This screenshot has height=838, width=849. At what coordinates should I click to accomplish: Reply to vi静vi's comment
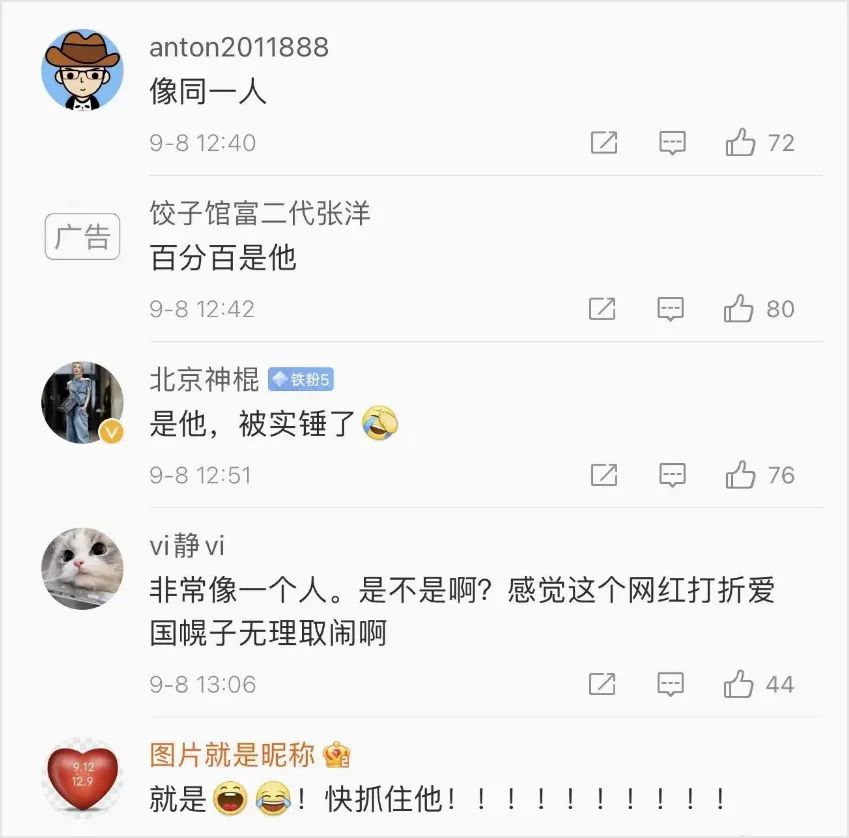coord(671,684)
